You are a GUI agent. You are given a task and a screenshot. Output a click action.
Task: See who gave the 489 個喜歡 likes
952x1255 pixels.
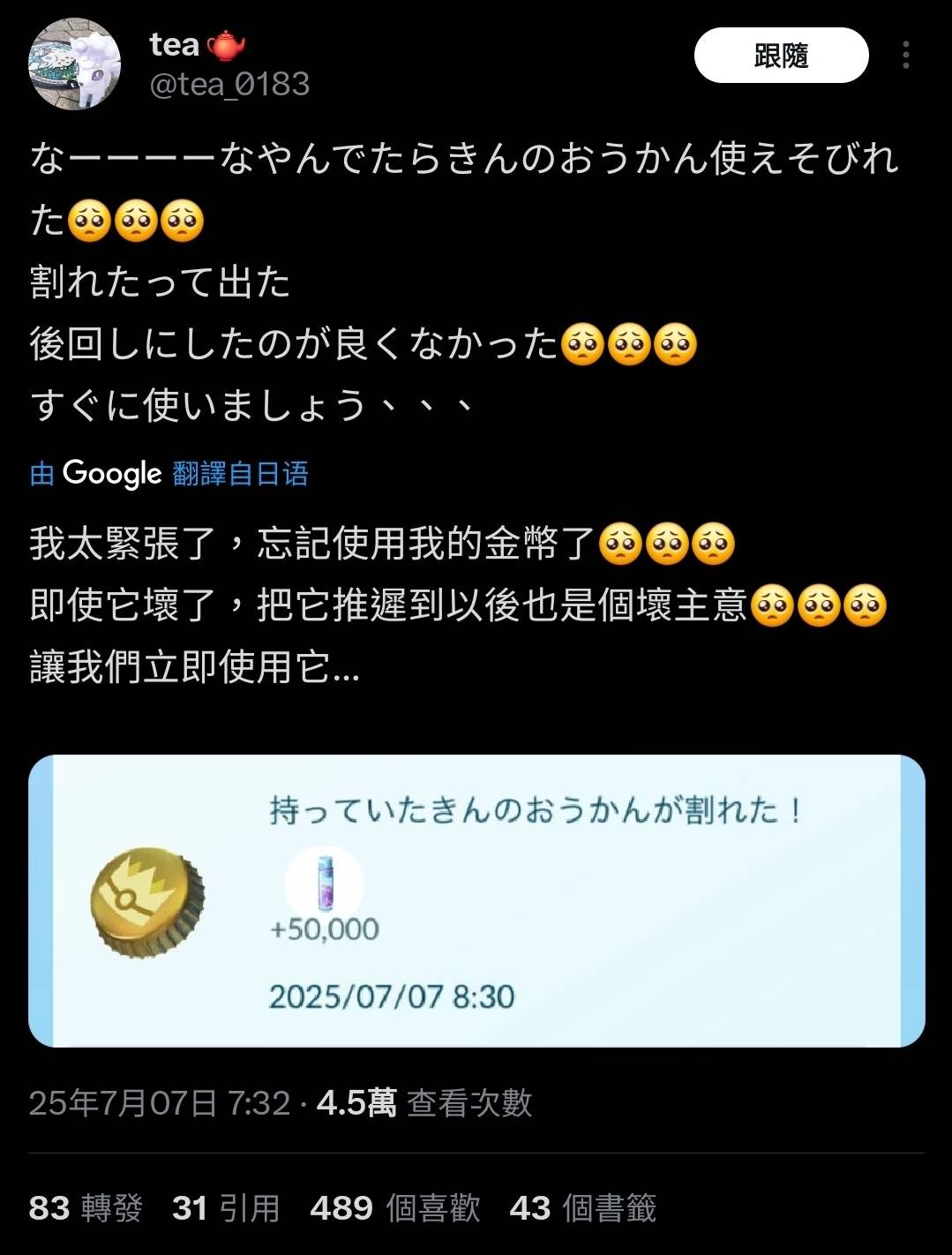tap(394, 1207)
